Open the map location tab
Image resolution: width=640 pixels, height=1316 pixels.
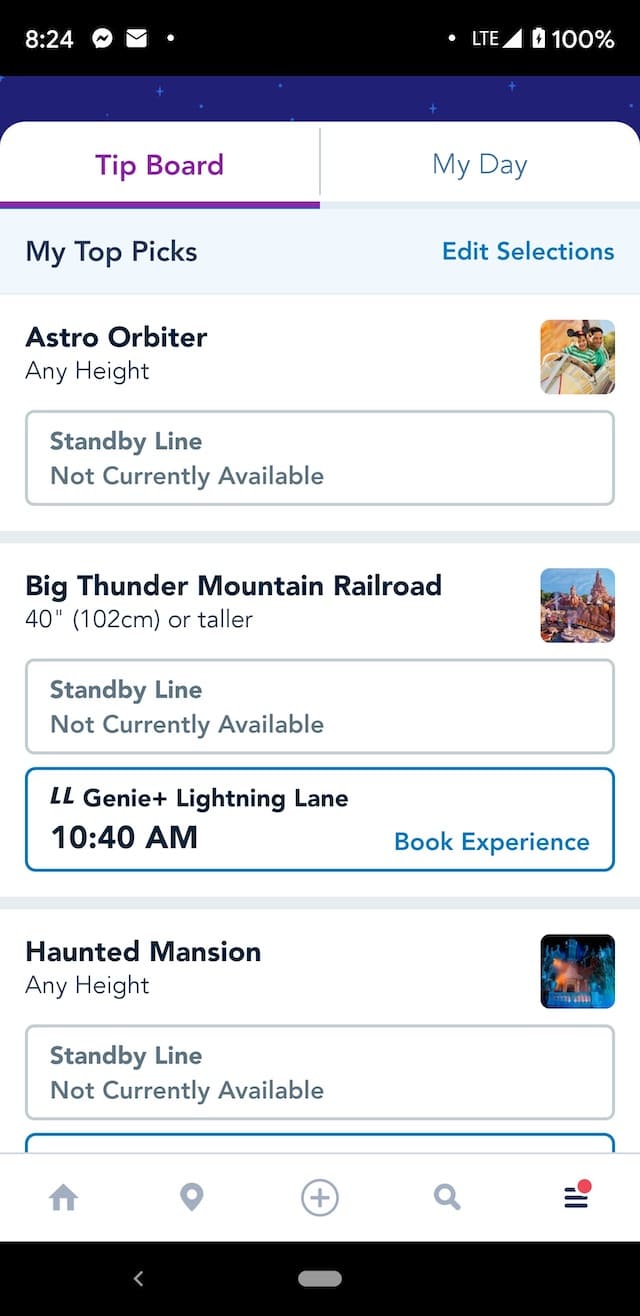[192, 1197]
